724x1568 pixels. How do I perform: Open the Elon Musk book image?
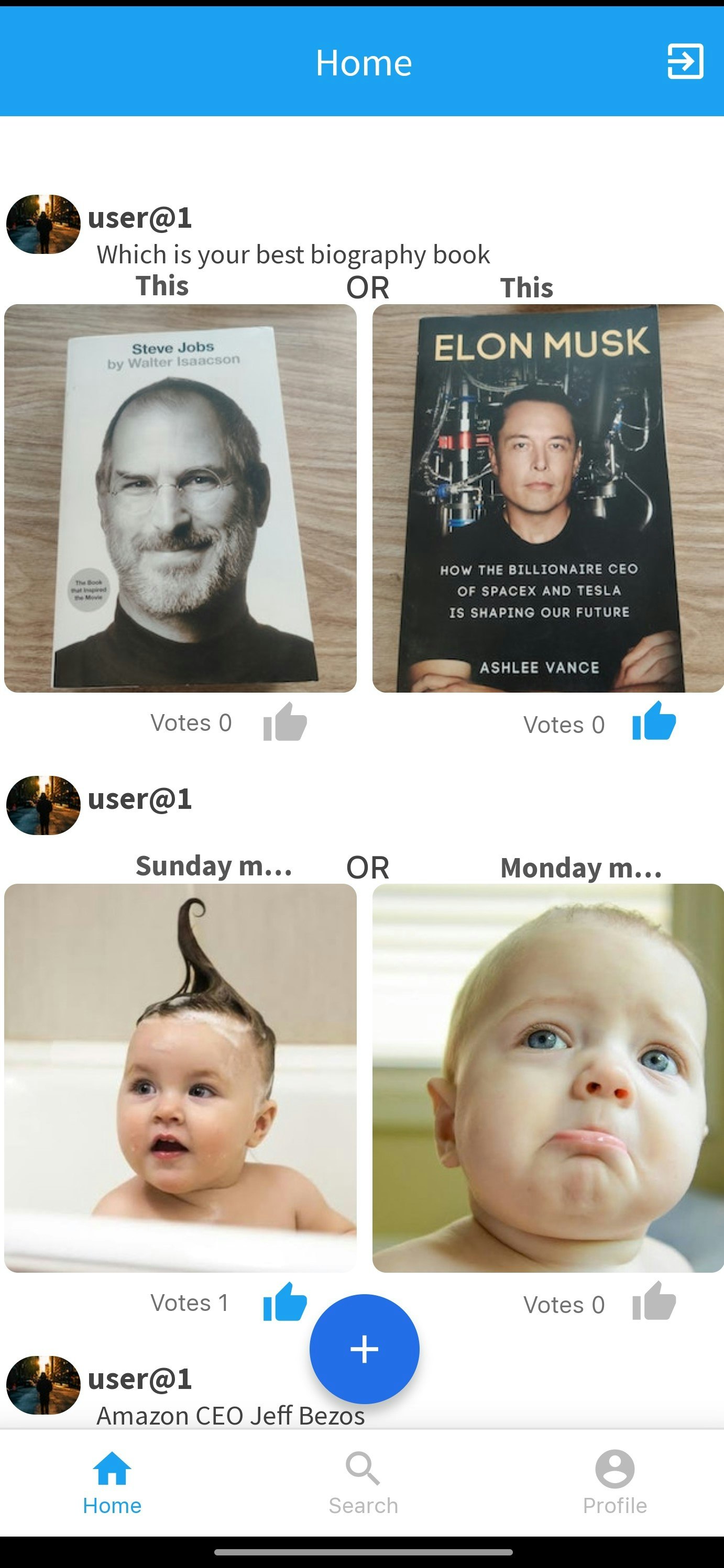coord(547,498)
